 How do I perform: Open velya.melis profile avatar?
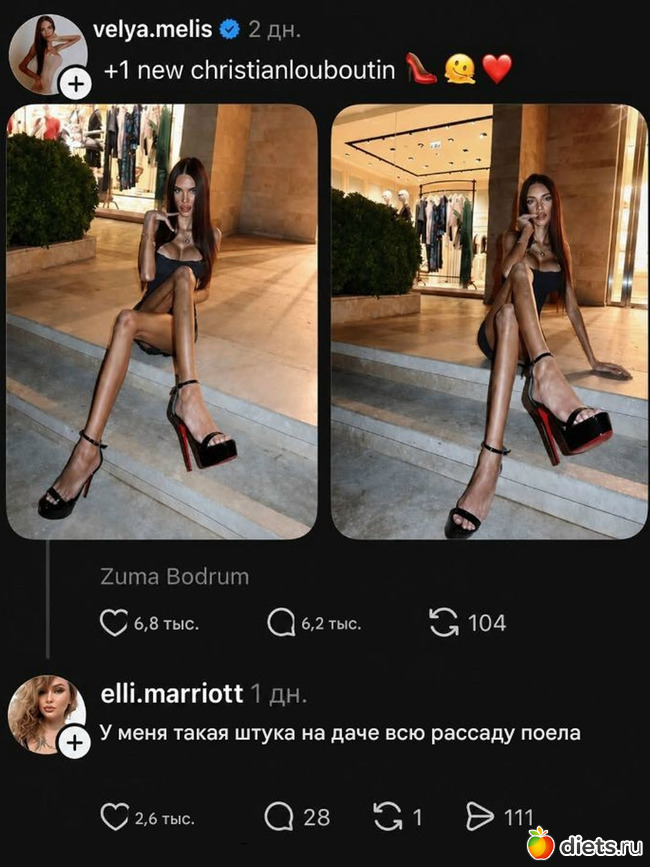48,54
